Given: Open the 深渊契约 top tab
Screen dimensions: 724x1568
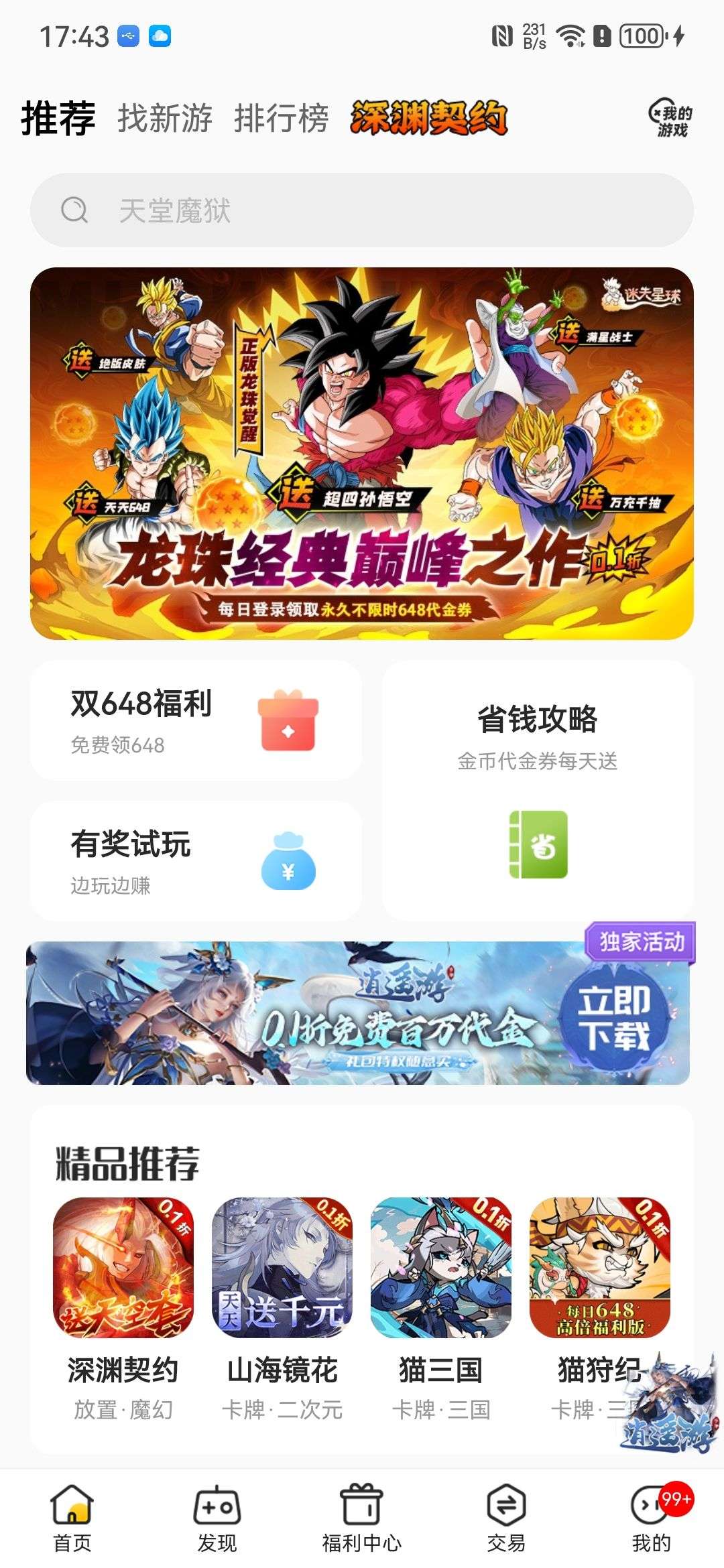Looking at the screenshot, I should 429,118.
